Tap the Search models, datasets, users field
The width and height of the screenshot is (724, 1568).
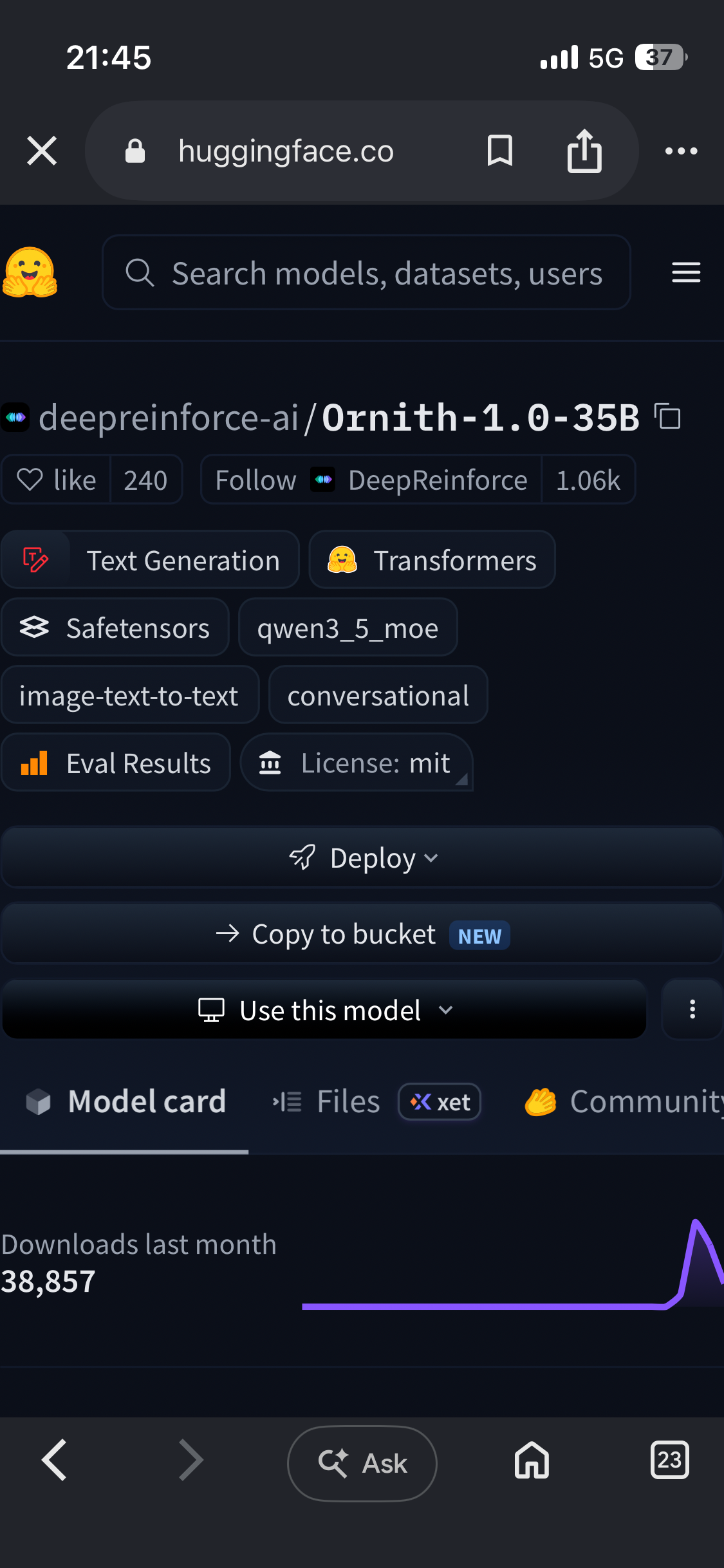click(x=366, y=272)
